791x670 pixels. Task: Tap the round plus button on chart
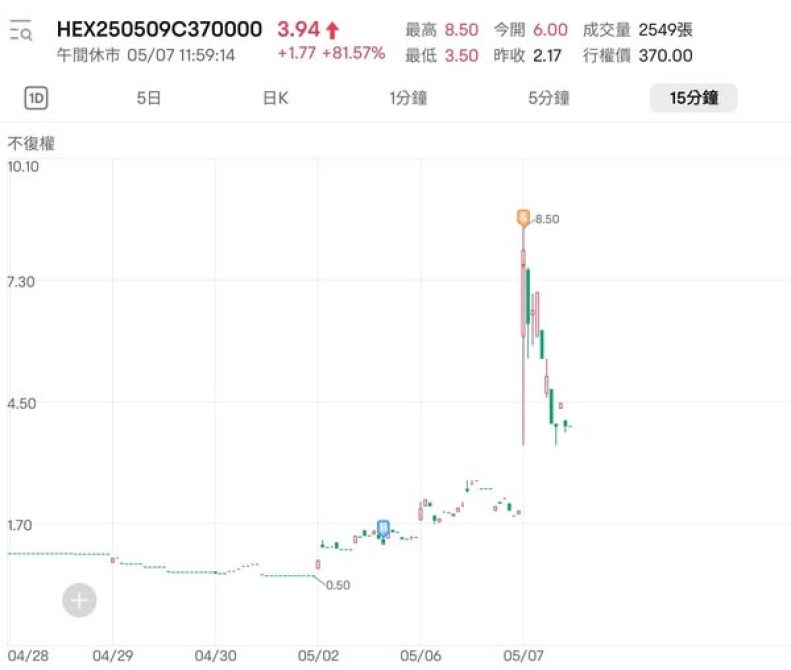(80, 601)
